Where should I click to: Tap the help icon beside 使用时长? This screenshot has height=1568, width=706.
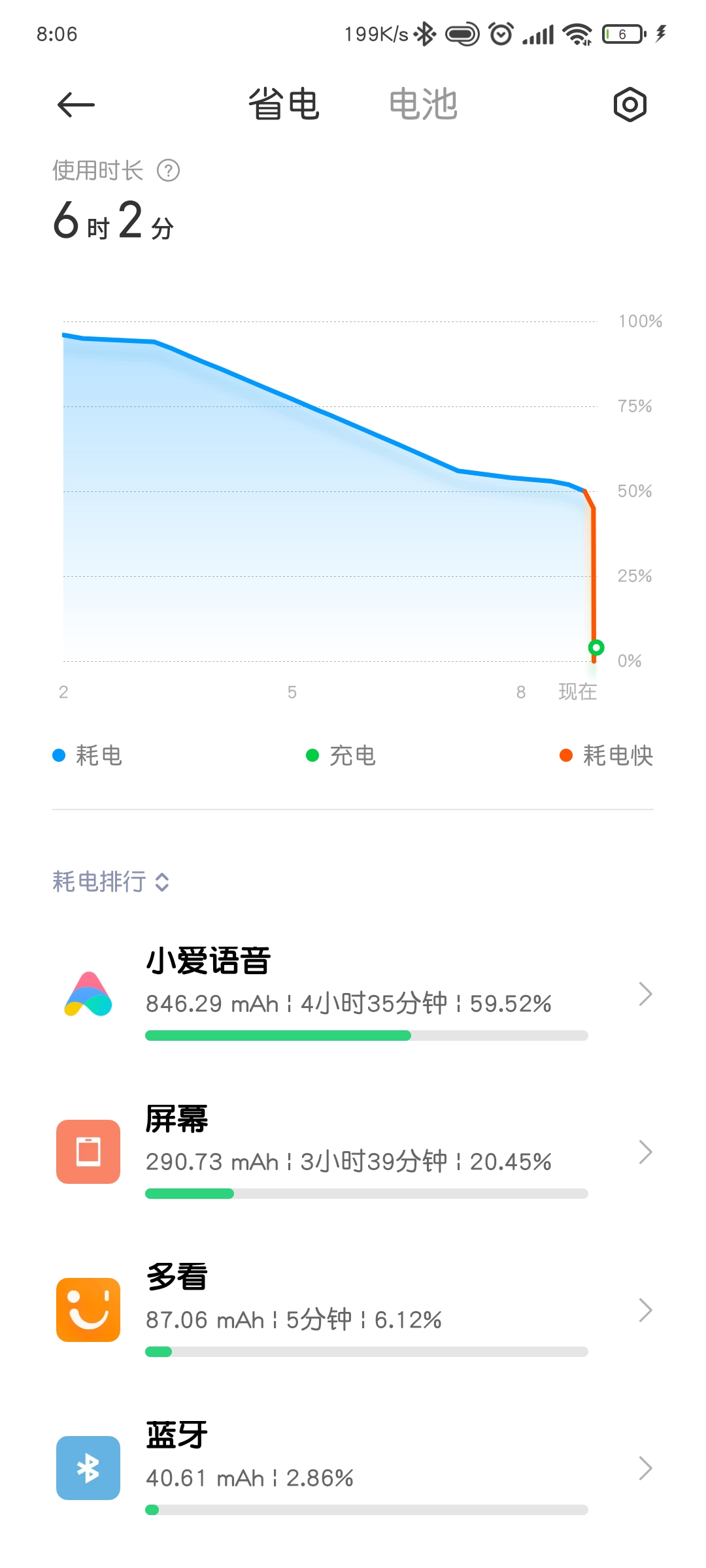tap(168, 171)
